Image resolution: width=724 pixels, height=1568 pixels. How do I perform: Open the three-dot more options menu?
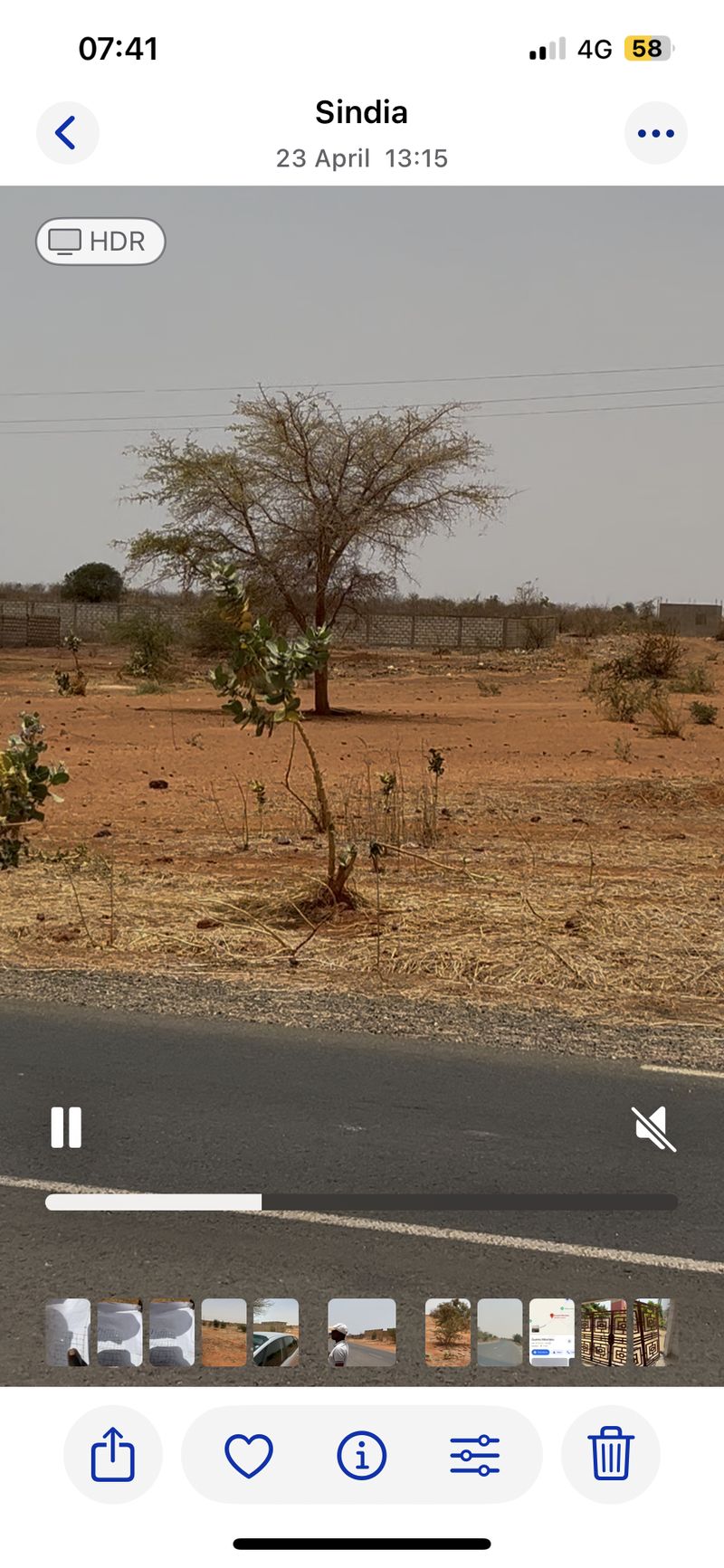[656, 133]
